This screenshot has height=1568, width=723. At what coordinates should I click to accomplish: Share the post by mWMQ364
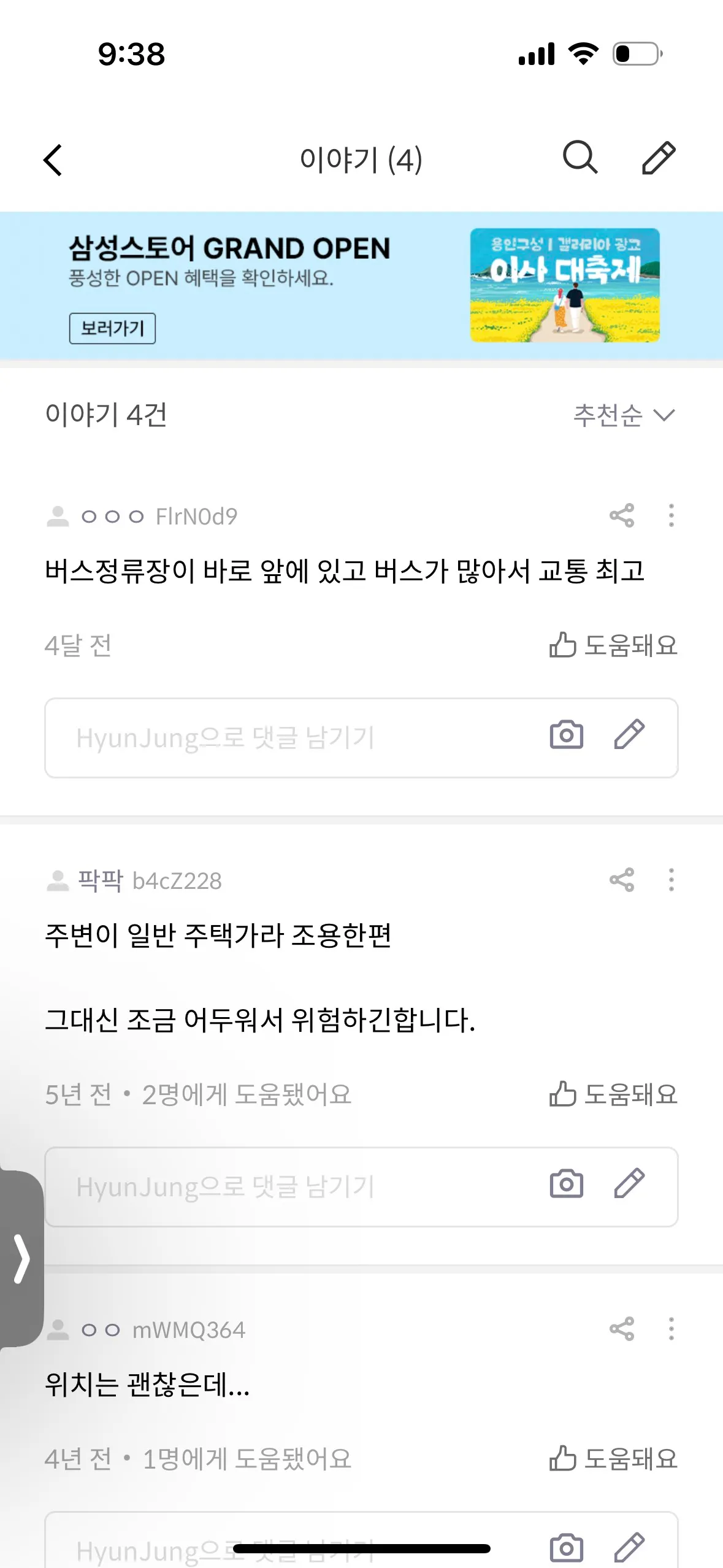click(622, 1329)
